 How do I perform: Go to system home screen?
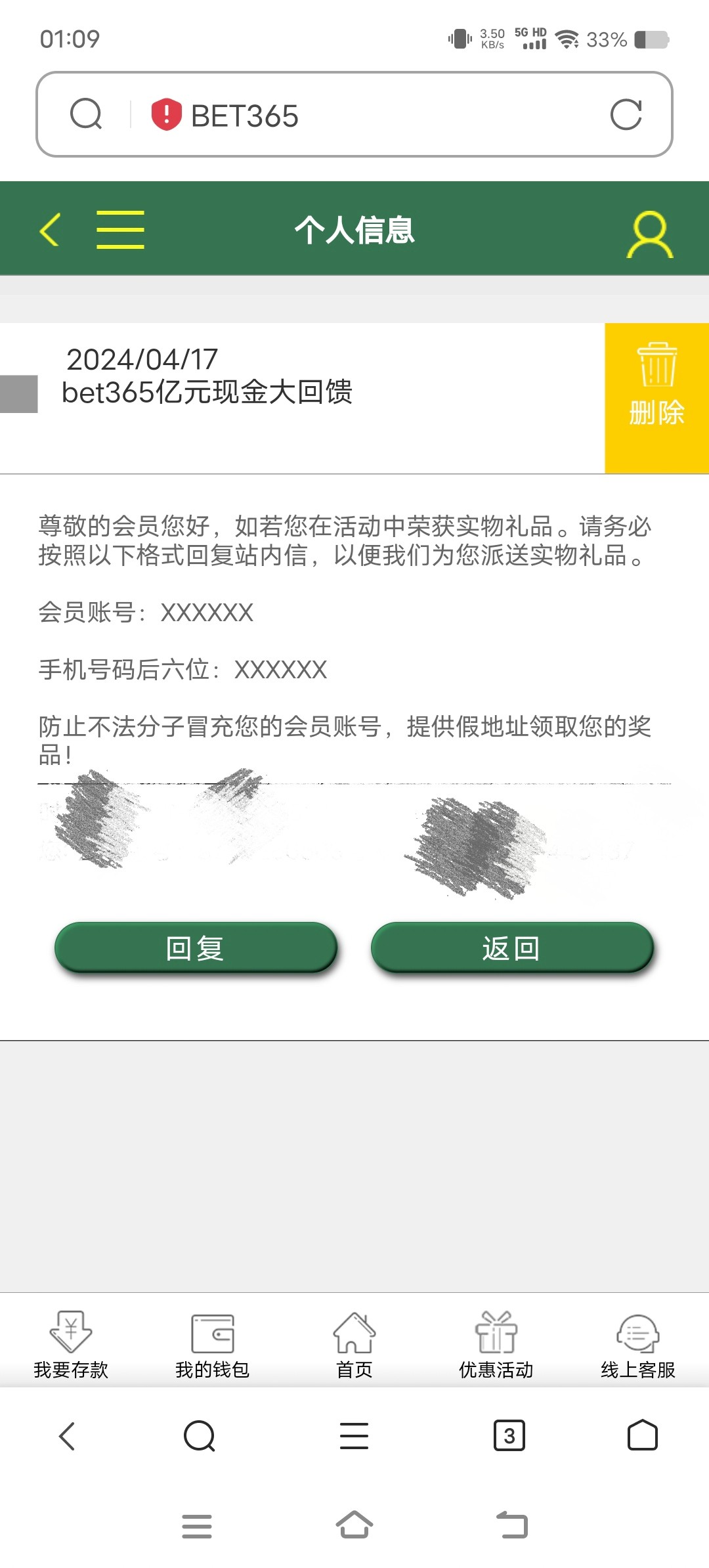tap(354, 1525)
